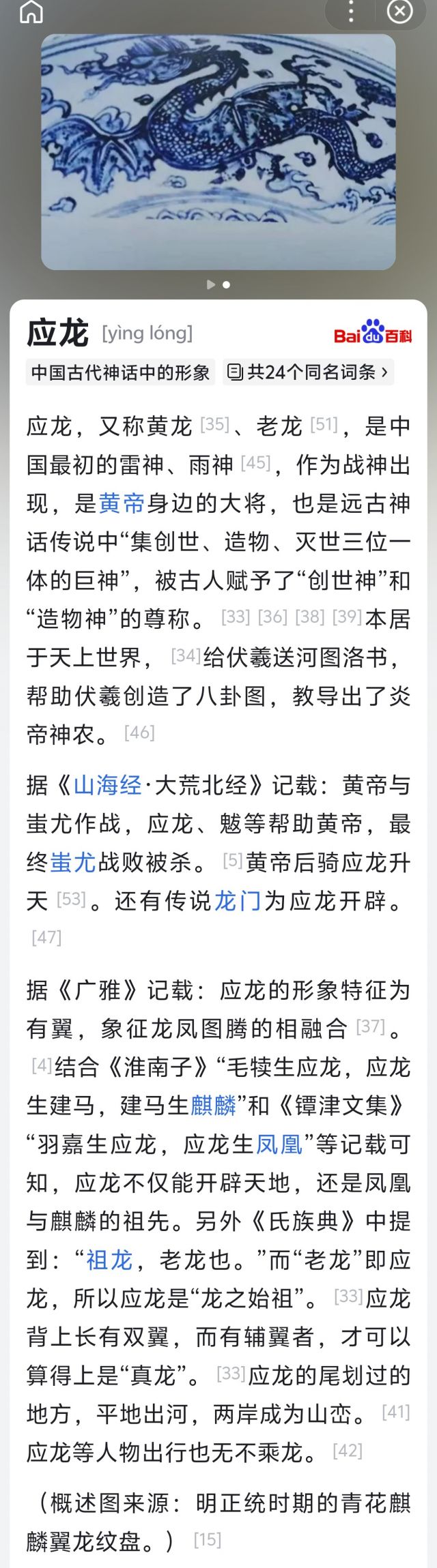The image size is (437, 1568).
Task: View reference citation [42]
Action: [x=347, y=1451]
